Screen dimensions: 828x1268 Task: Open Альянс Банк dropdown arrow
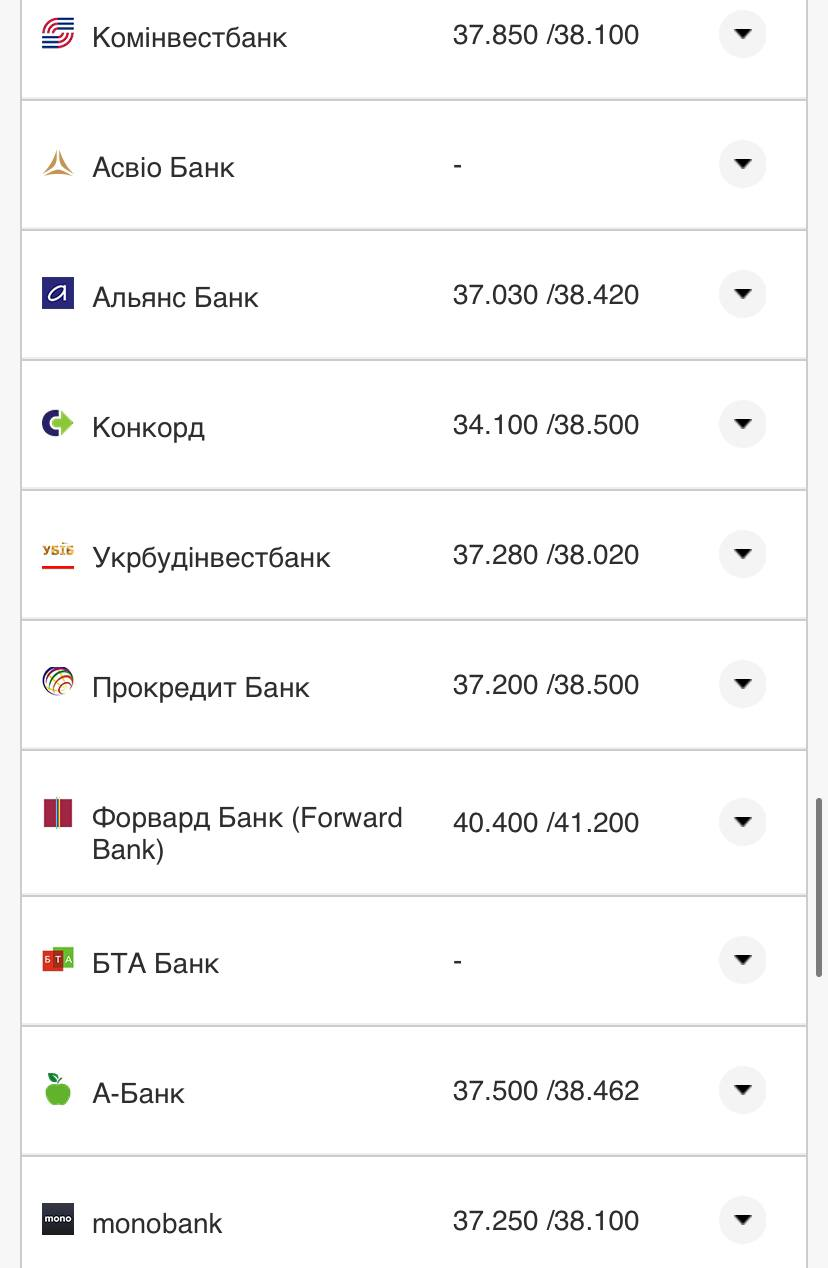[x=742, y=294]
